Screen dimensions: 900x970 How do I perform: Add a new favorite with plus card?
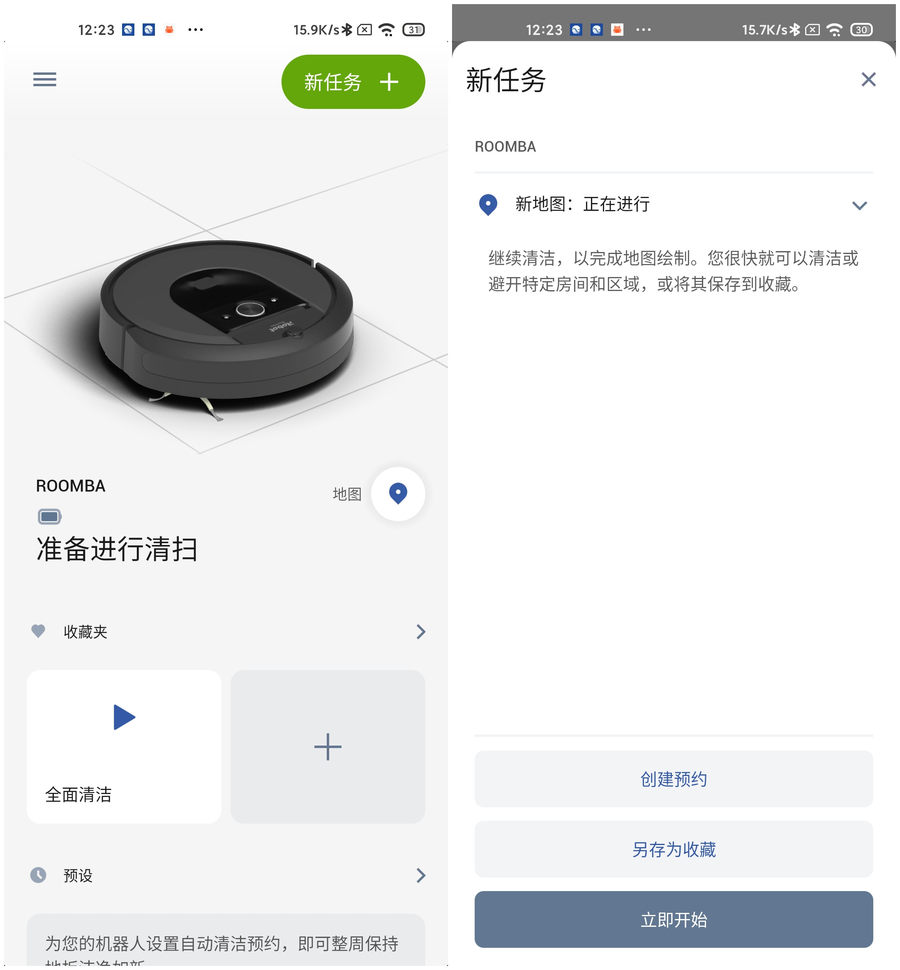click(328, 747)
